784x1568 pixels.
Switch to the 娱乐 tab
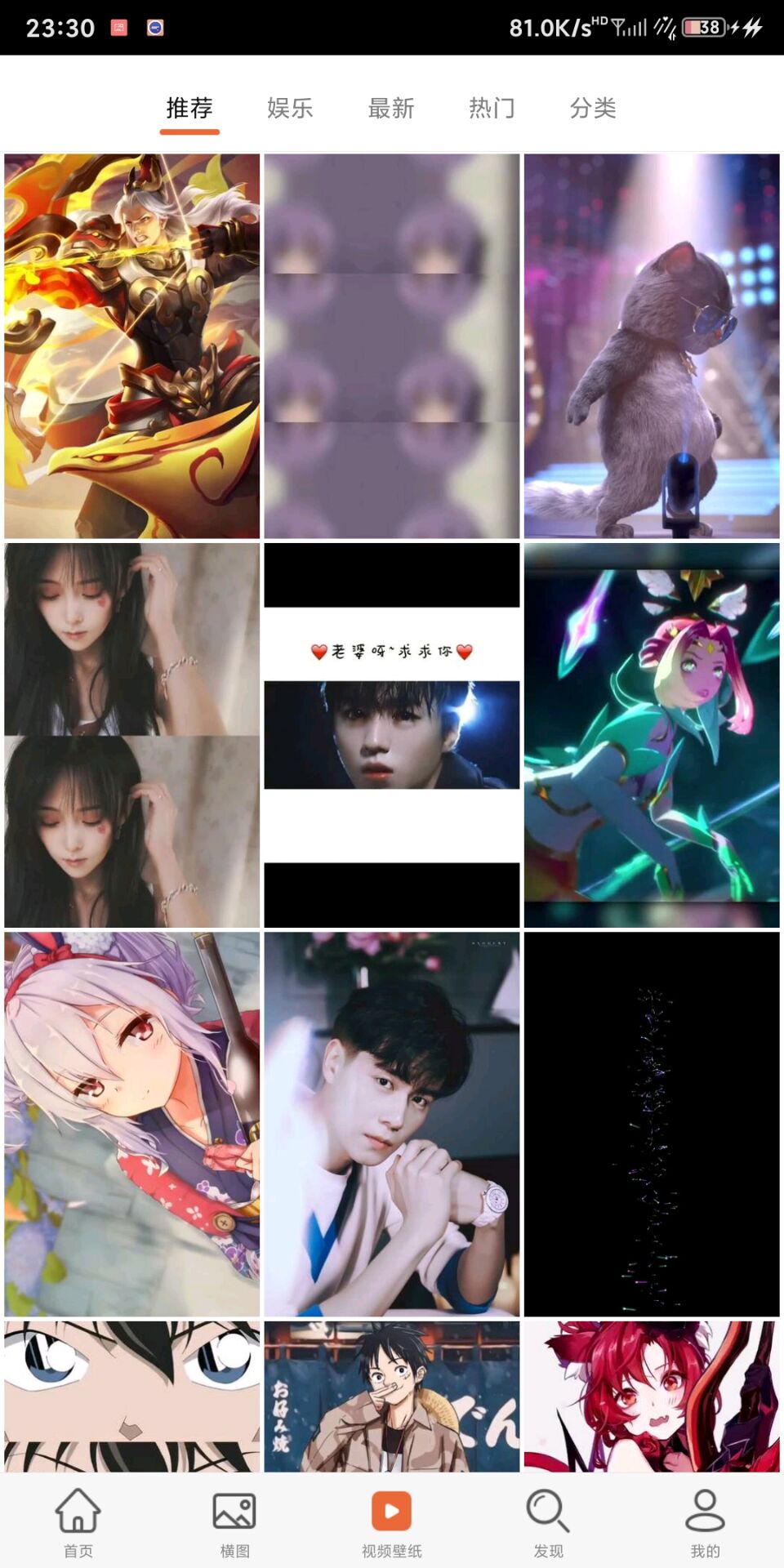(290, 108)
